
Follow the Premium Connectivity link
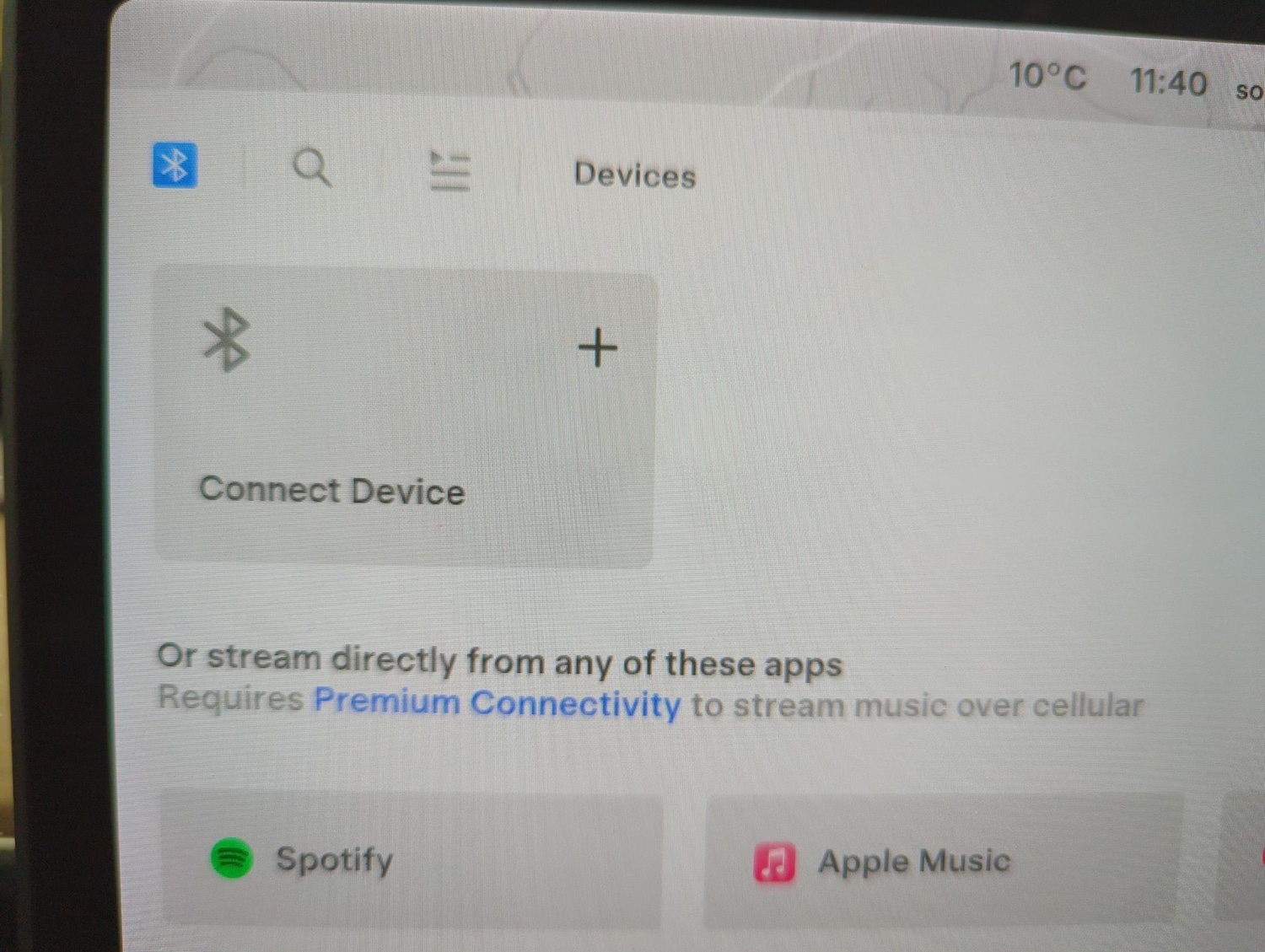[497, 702]
